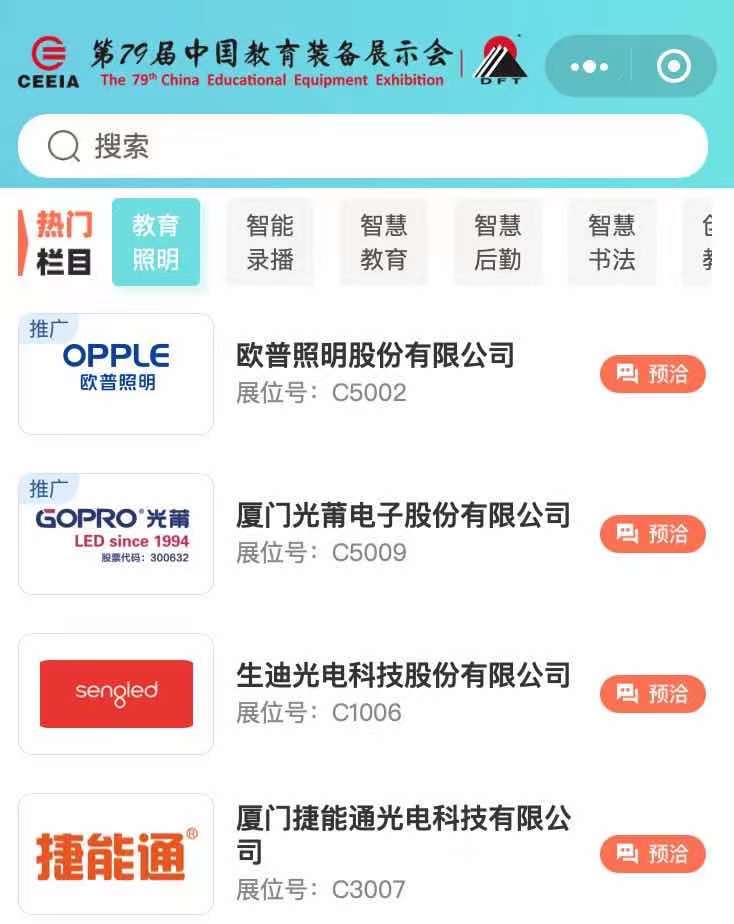This screenshot has width=734, height=924.
Task: Tap the chat bubble icon on first 预洽 button
Action: 626,374
